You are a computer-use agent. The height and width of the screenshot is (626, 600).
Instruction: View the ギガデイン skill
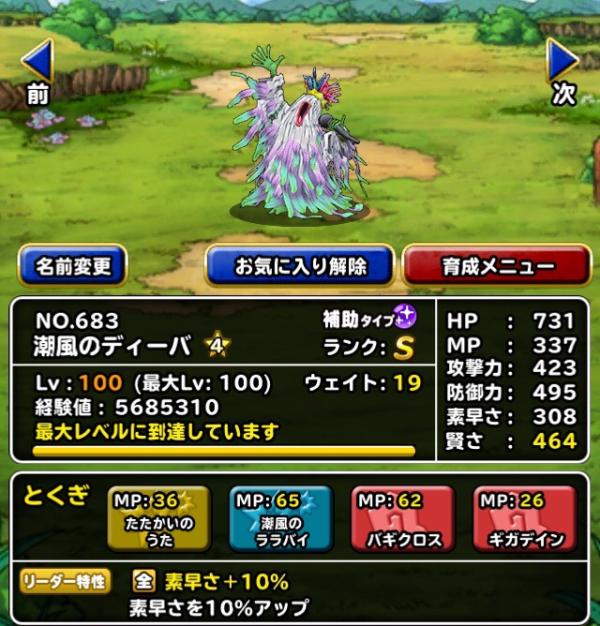524,518
